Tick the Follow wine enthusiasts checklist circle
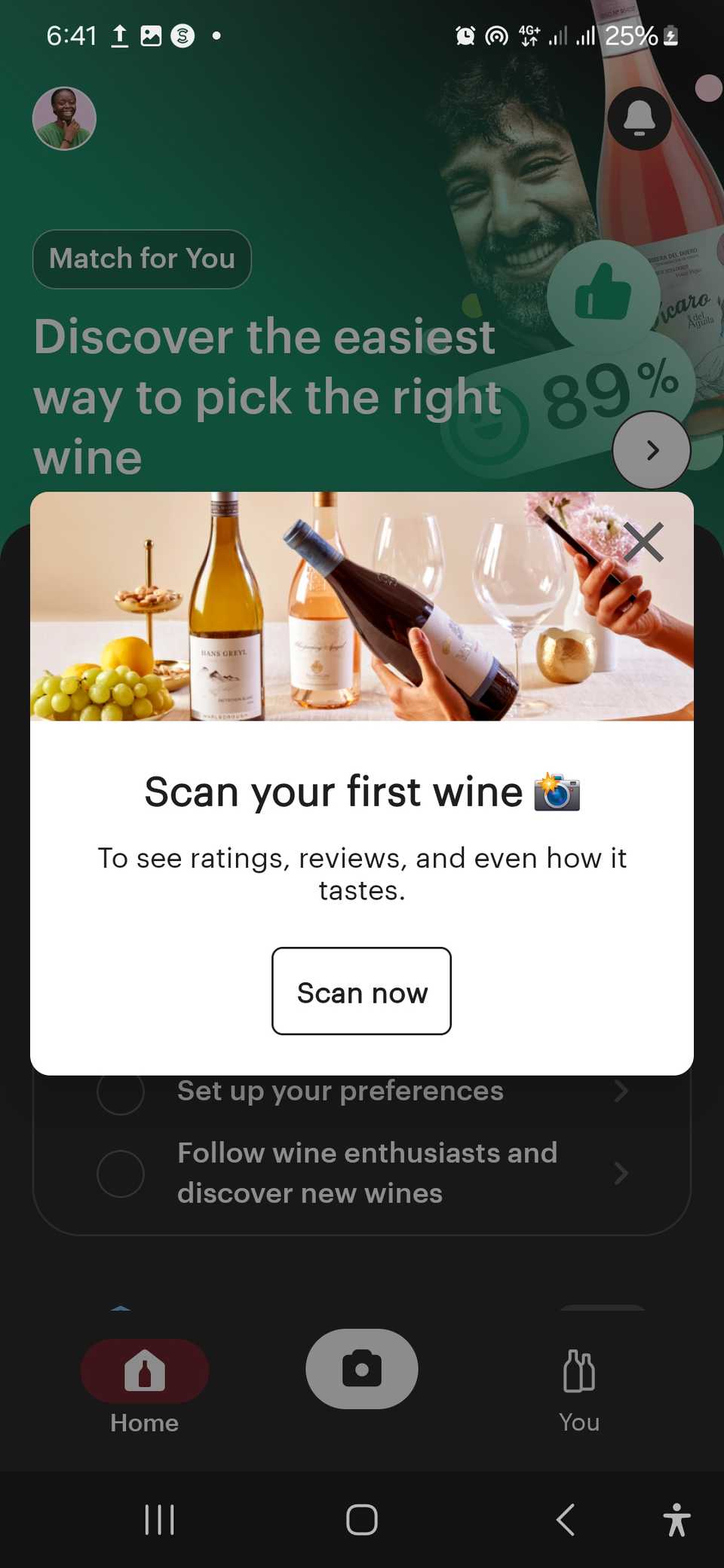 click(121, 1174)
